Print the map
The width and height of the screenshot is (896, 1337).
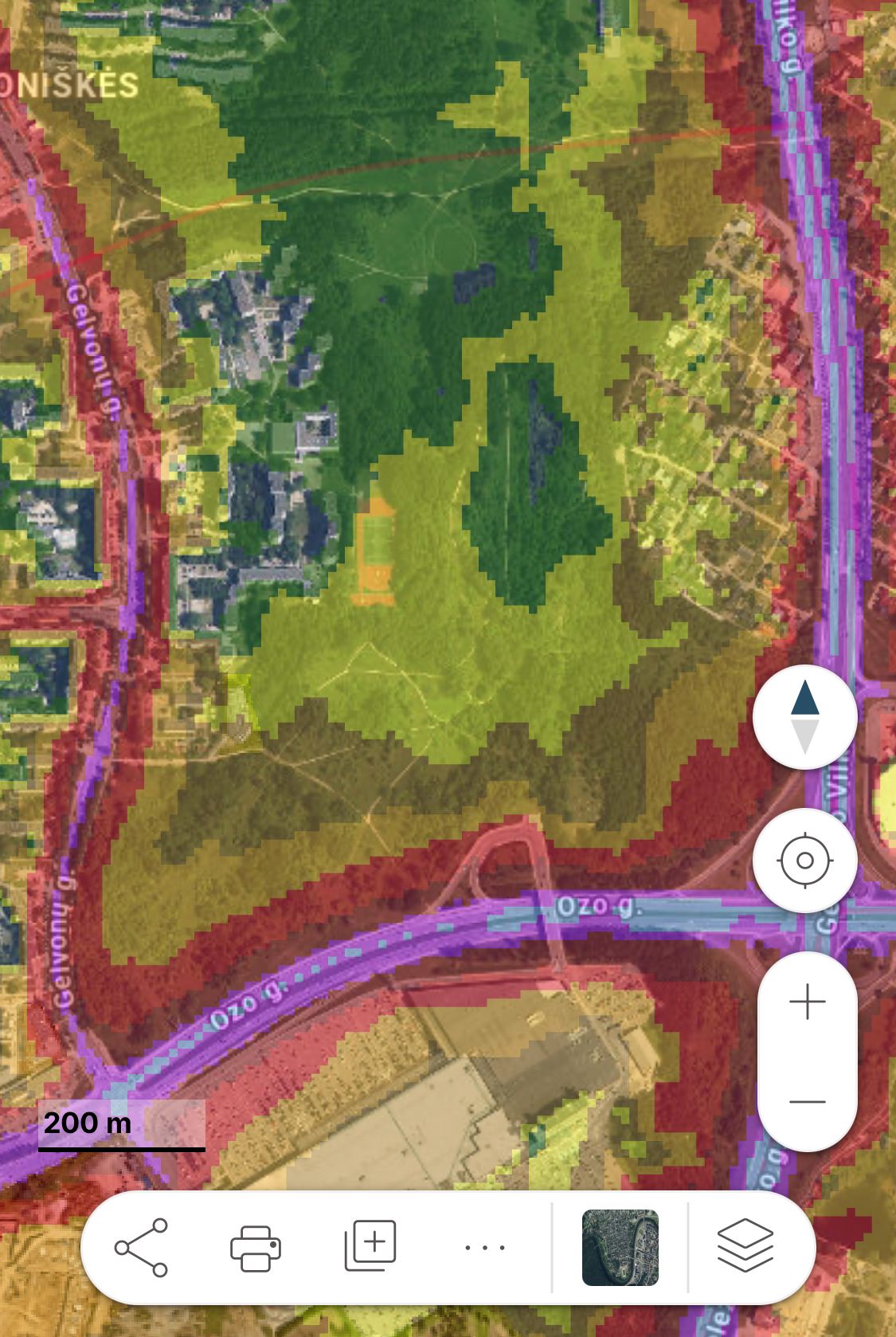[x=256, y=1248]
